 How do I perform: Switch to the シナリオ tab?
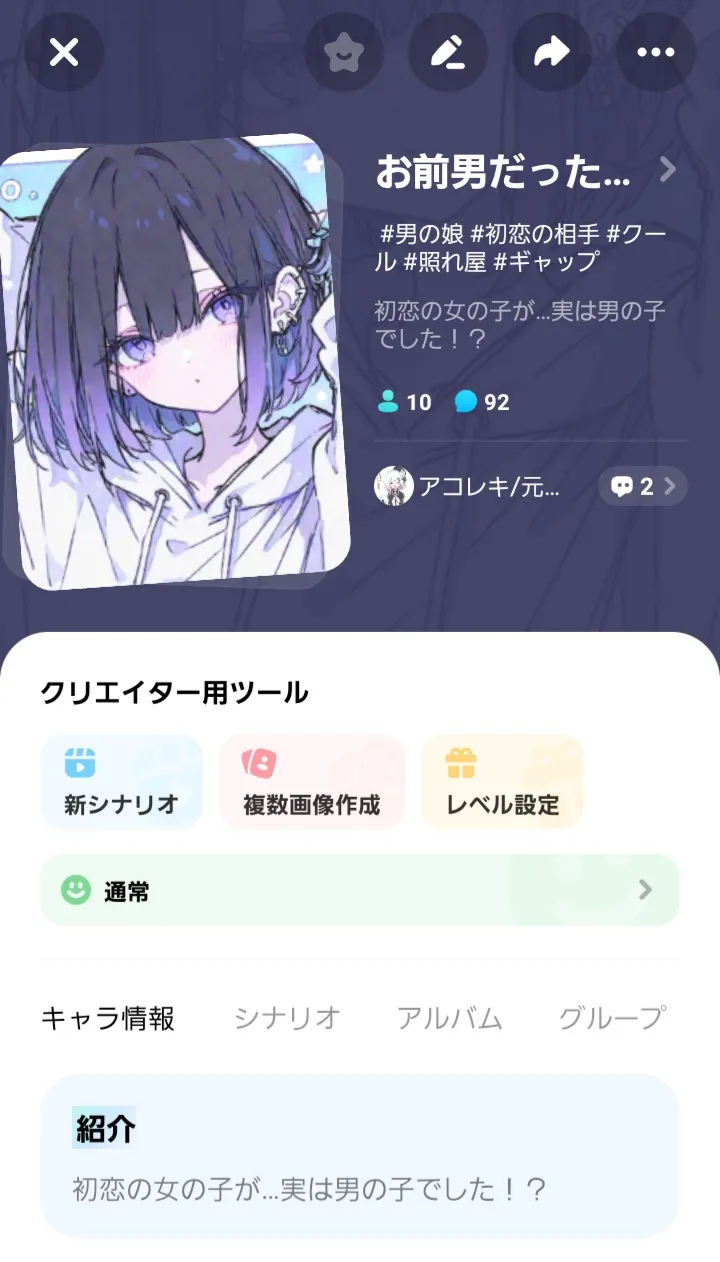point(287,1018)
